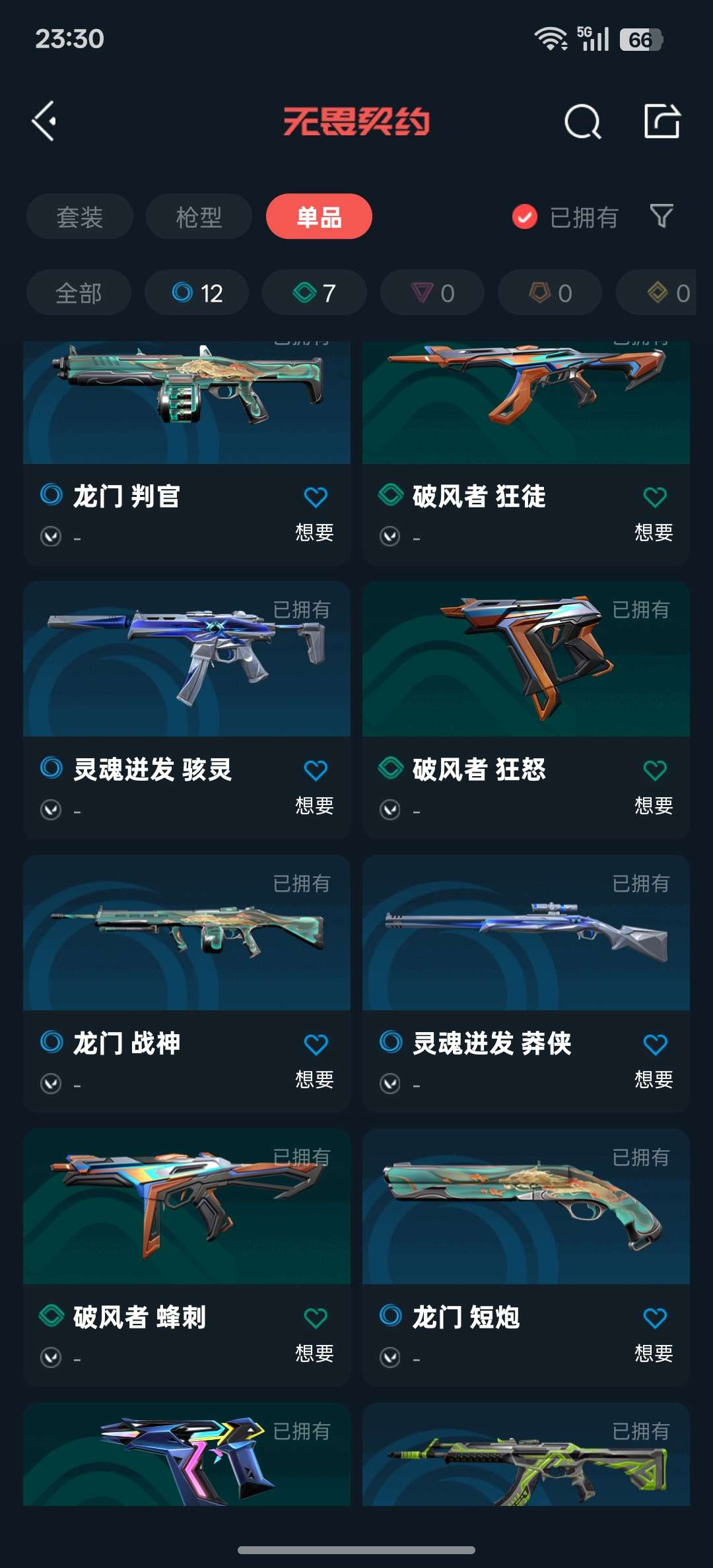Filter by the green tier chip showing 7

314,292
